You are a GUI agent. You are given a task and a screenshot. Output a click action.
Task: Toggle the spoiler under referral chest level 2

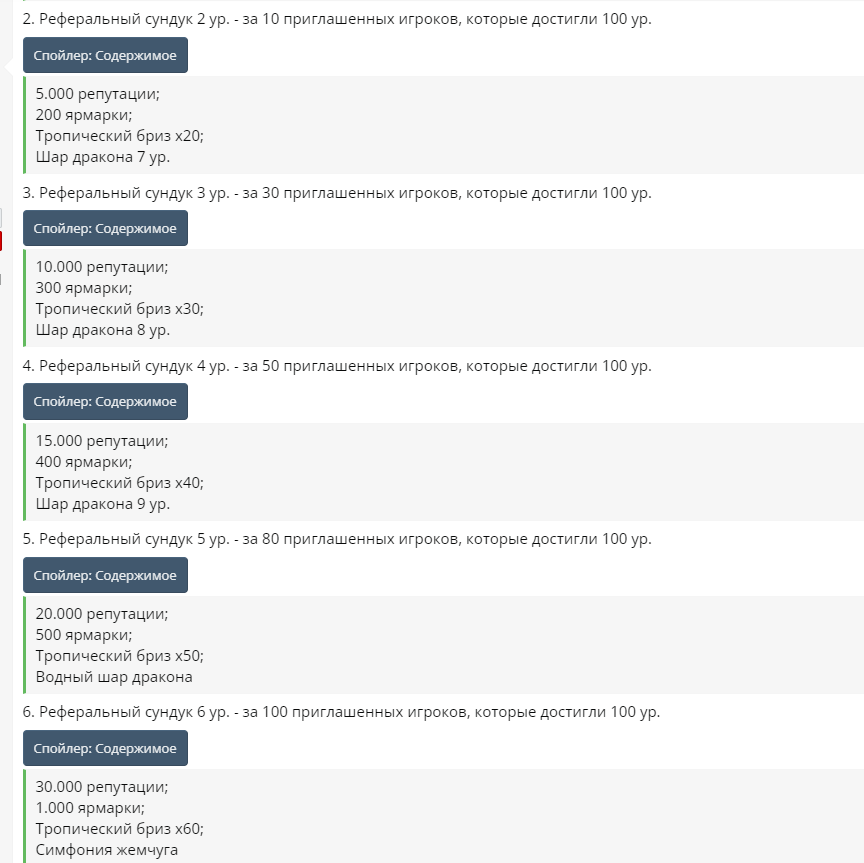click(105, 55)
